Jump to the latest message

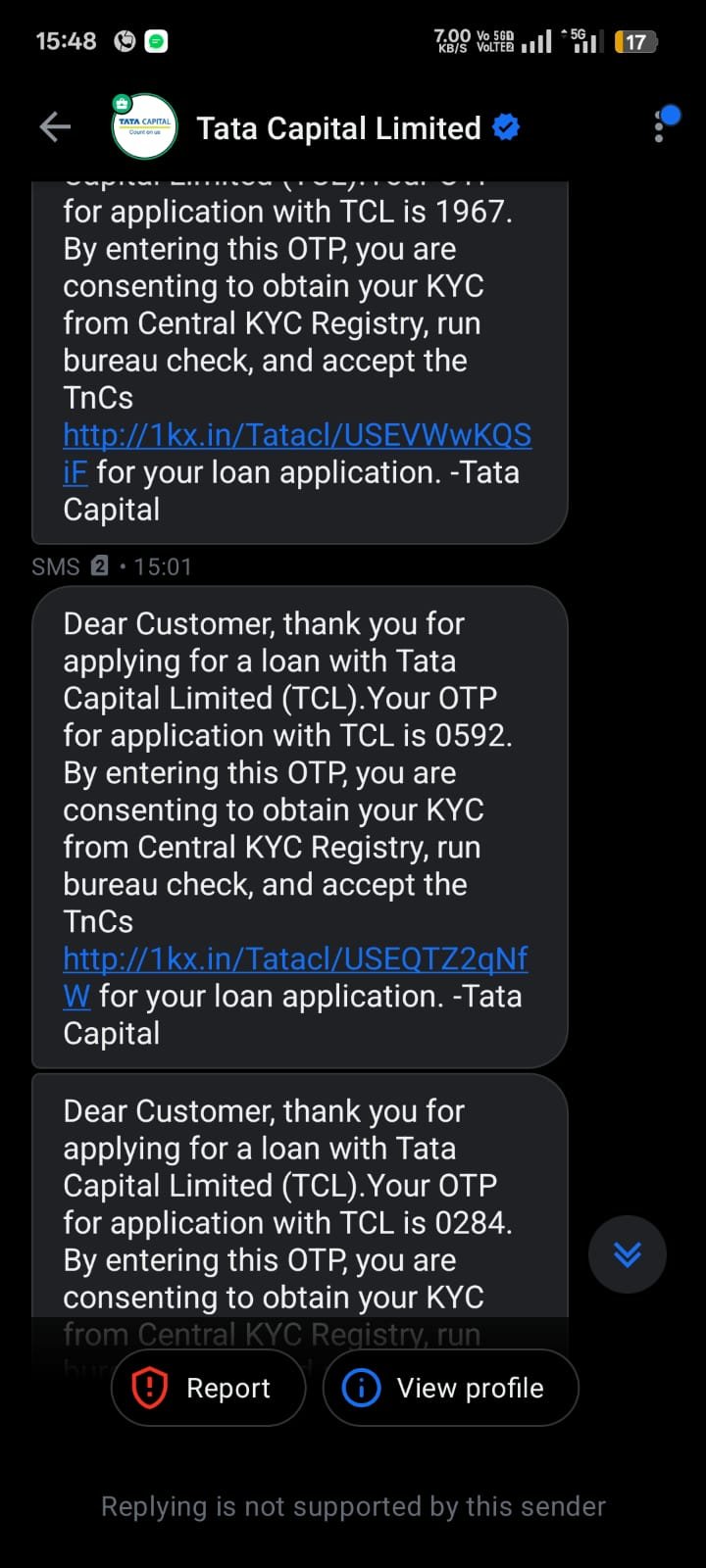pos(627,1254)
